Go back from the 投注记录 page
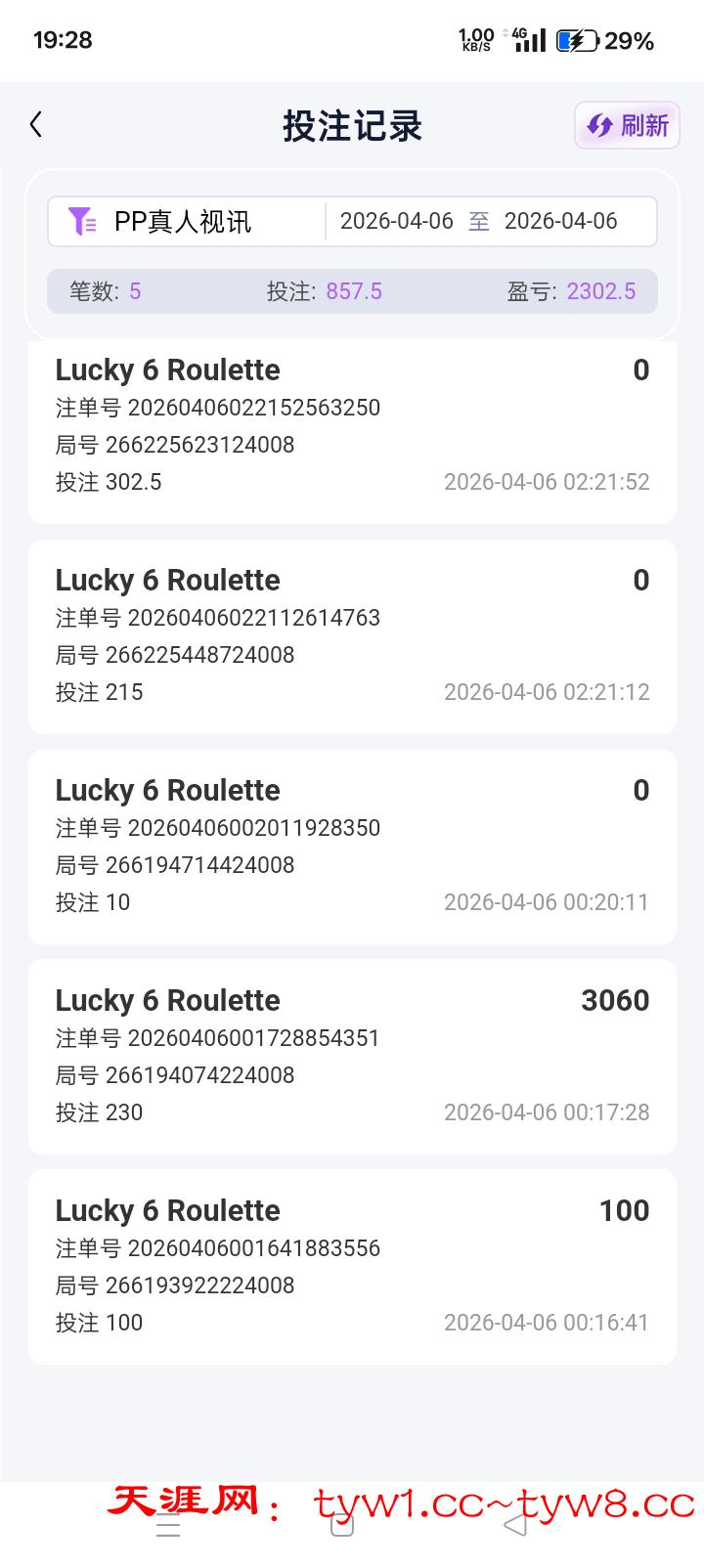The image size is (704, 1568). pyautogui.click(x=36, y=125)
